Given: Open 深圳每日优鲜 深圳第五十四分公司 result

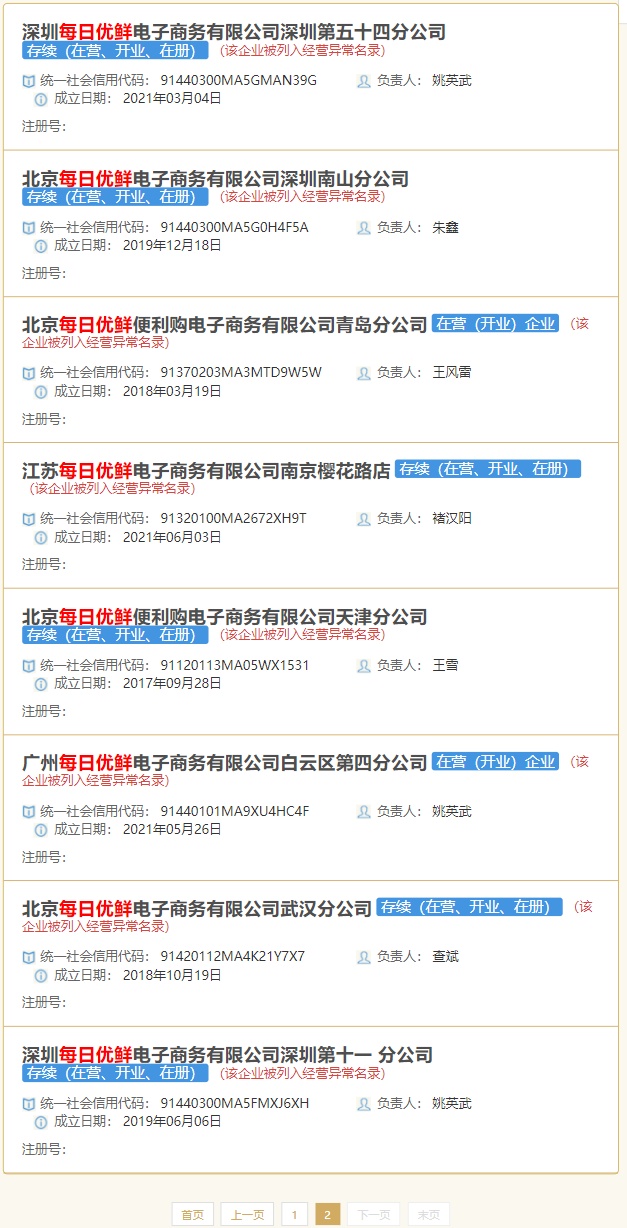Looking at the screenshot, I should (233, 33).
